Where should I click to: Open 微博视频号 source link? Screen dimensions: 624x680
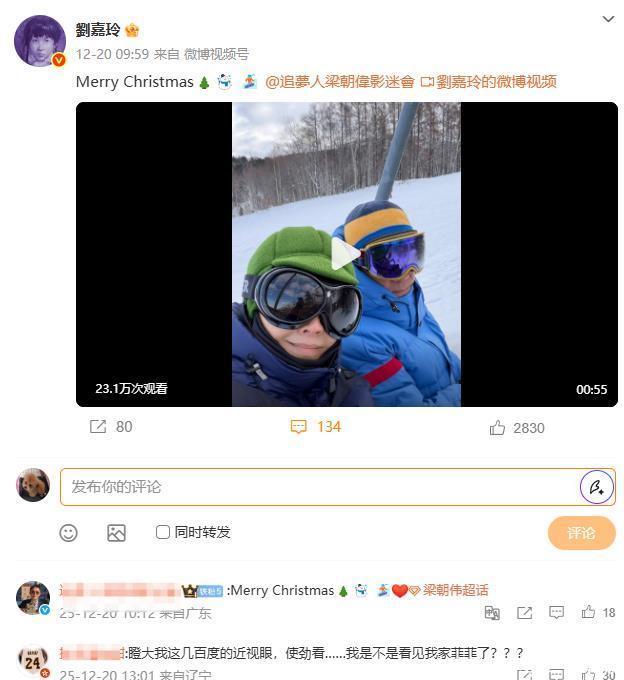click(216, 54)
